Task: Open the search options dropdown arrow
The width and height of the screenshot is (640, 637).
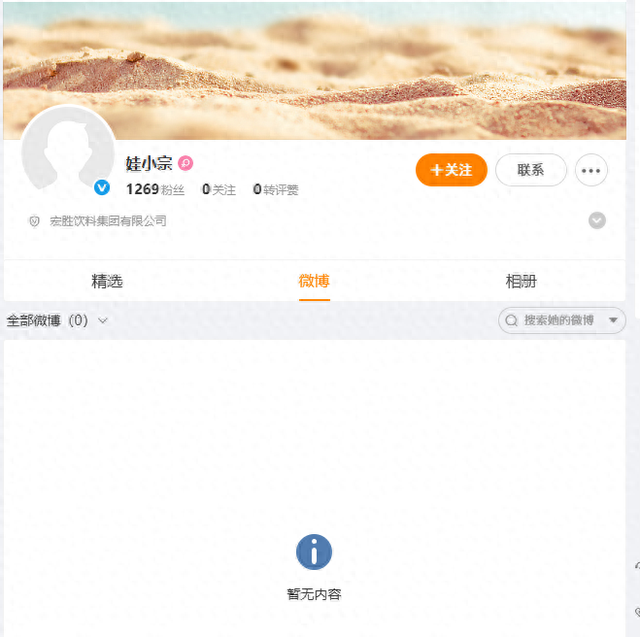Action: pos(613,320)
